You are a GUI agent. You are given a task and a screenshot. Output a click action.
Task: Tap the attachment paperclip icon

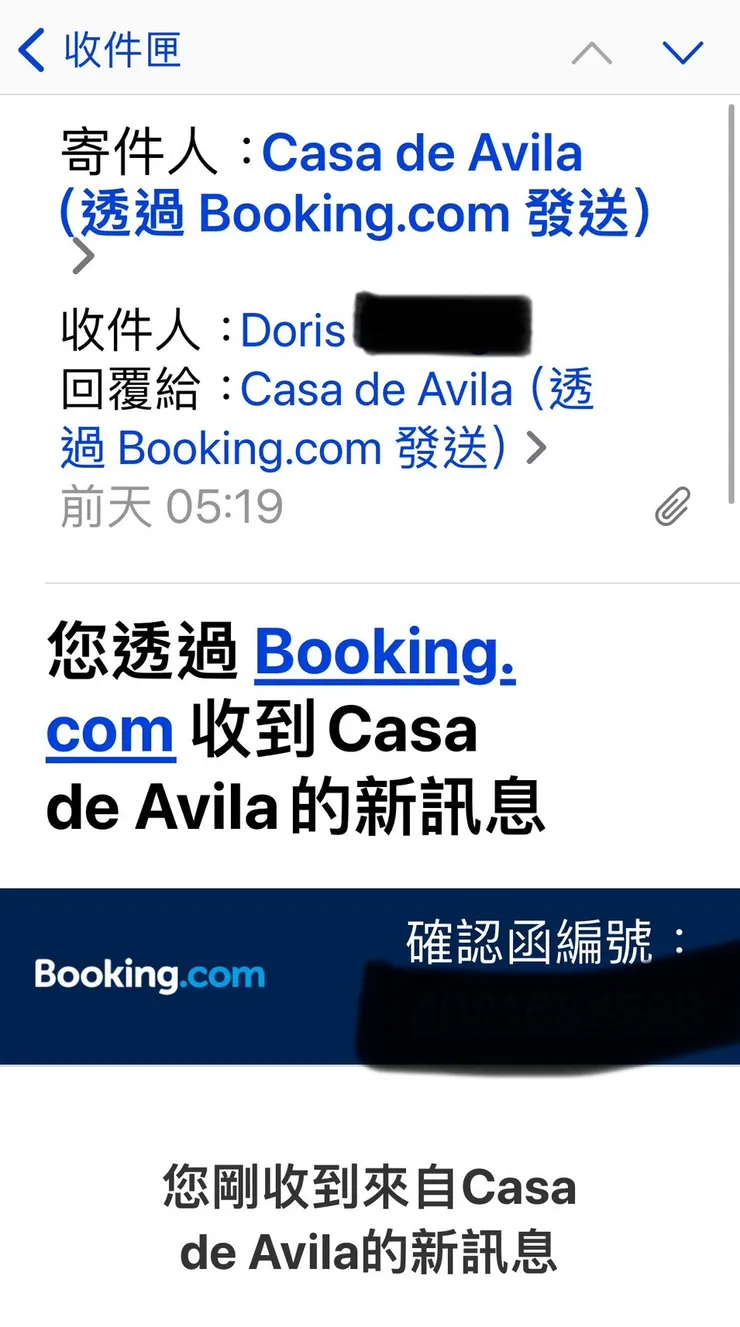[672, 507]
